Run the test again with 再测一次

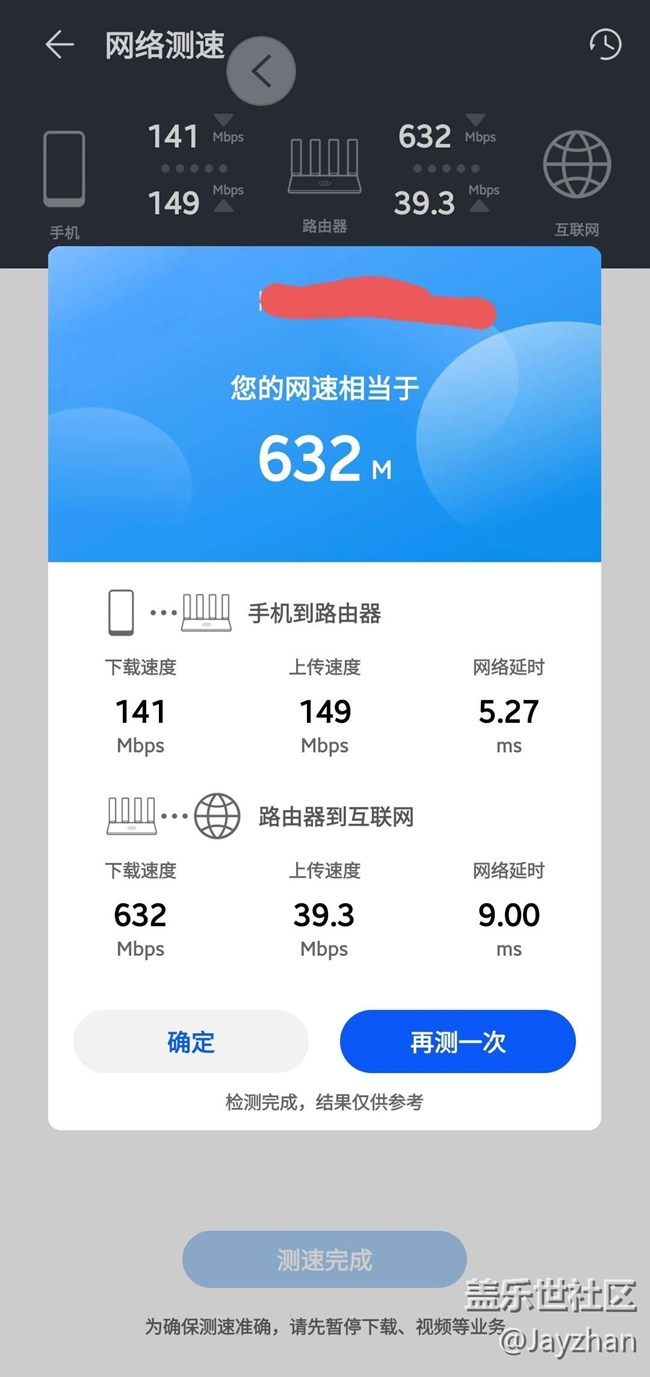pos(457,1041)
